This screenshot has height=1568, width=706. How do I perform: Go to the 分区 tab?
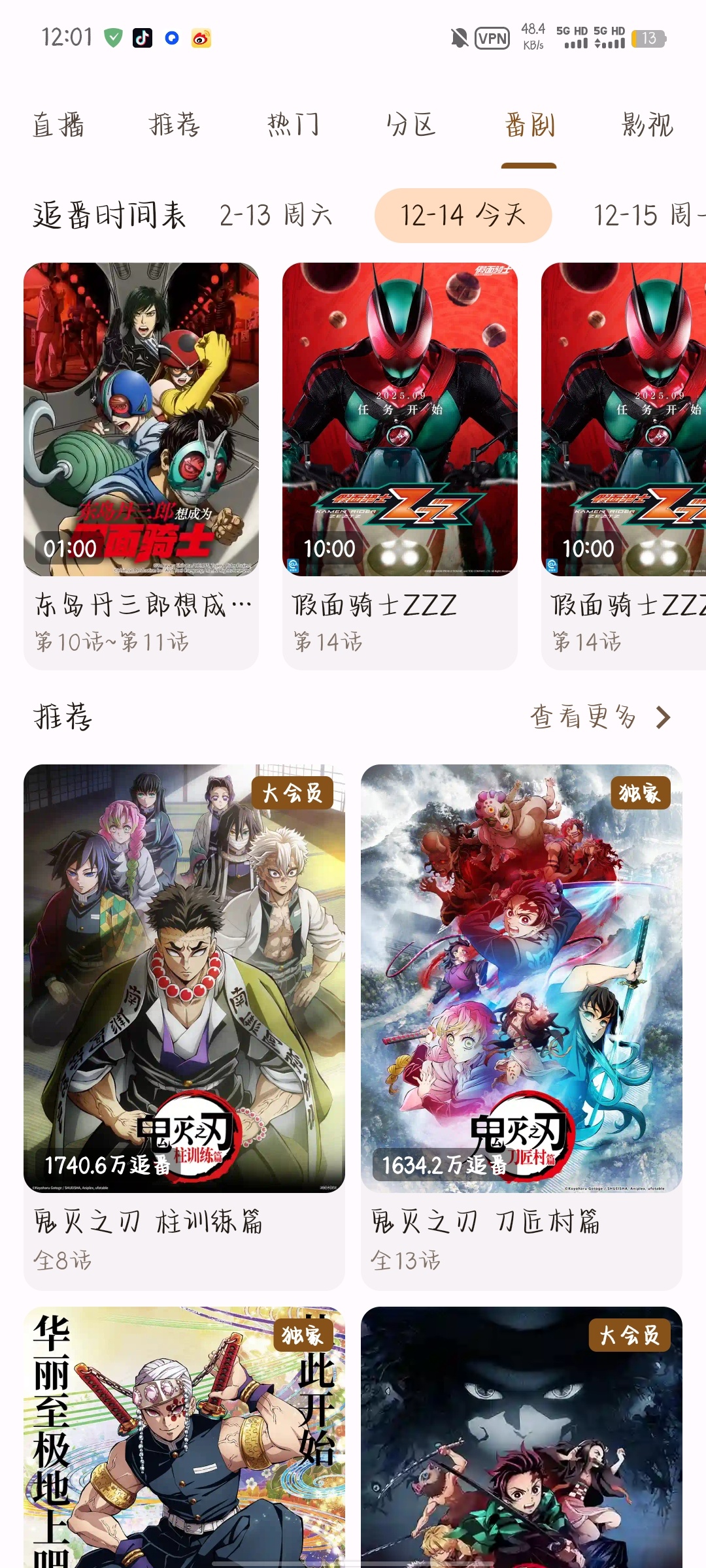411,125
